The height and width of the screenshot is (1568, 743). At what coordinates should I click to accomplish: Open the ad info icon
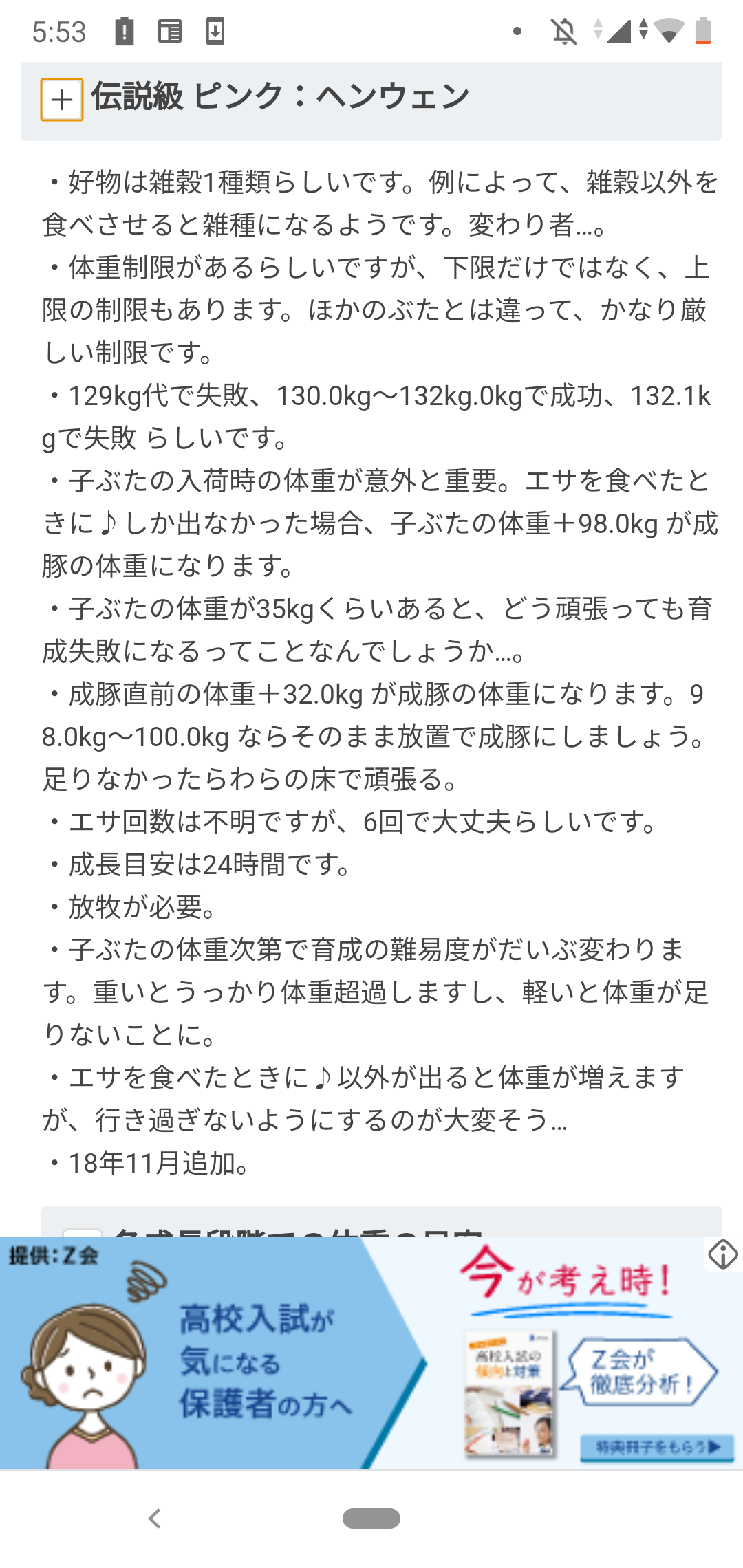[x=723, y=1255]
